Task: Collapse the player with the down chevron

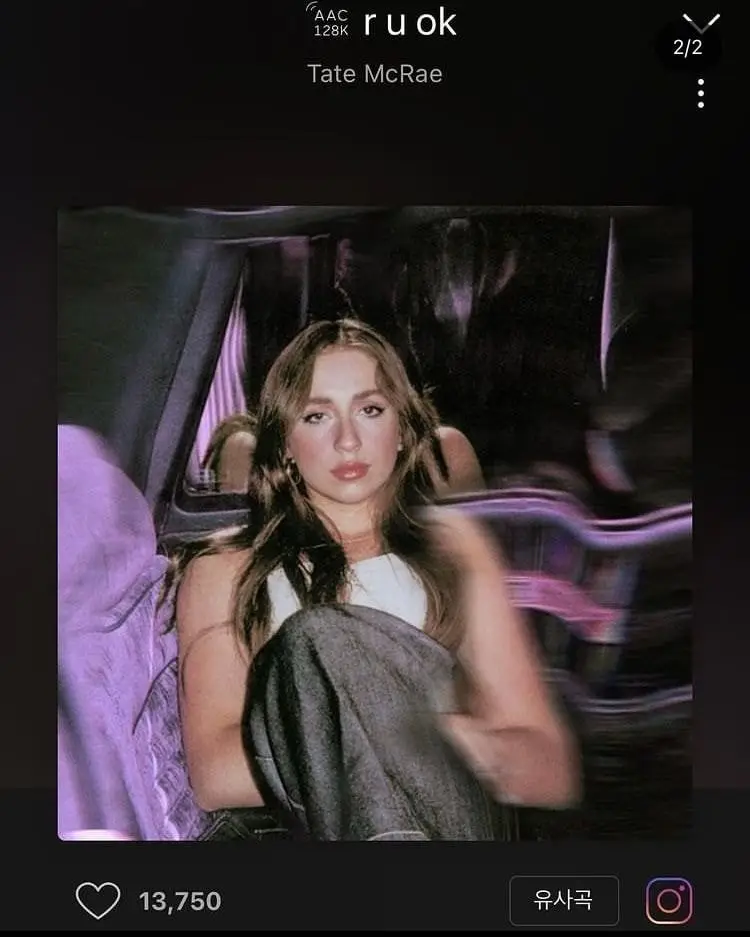Action: click(700, 20)
